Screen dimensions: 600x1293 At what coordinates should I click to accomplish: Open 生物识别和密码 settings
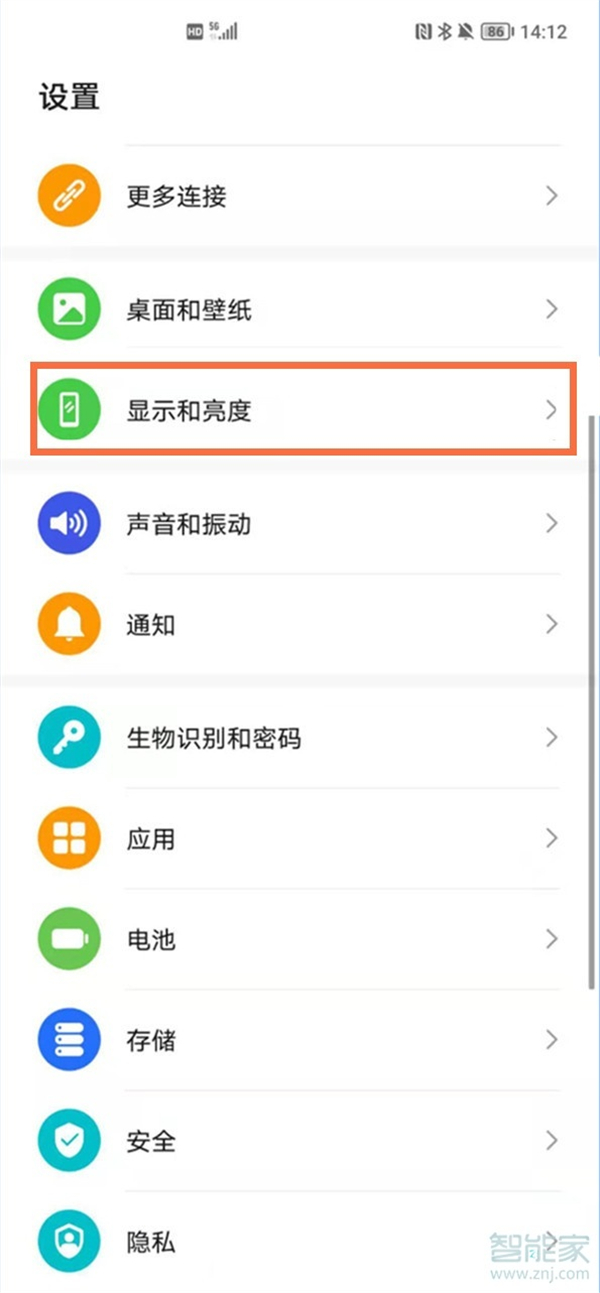(x=300, y=739)
